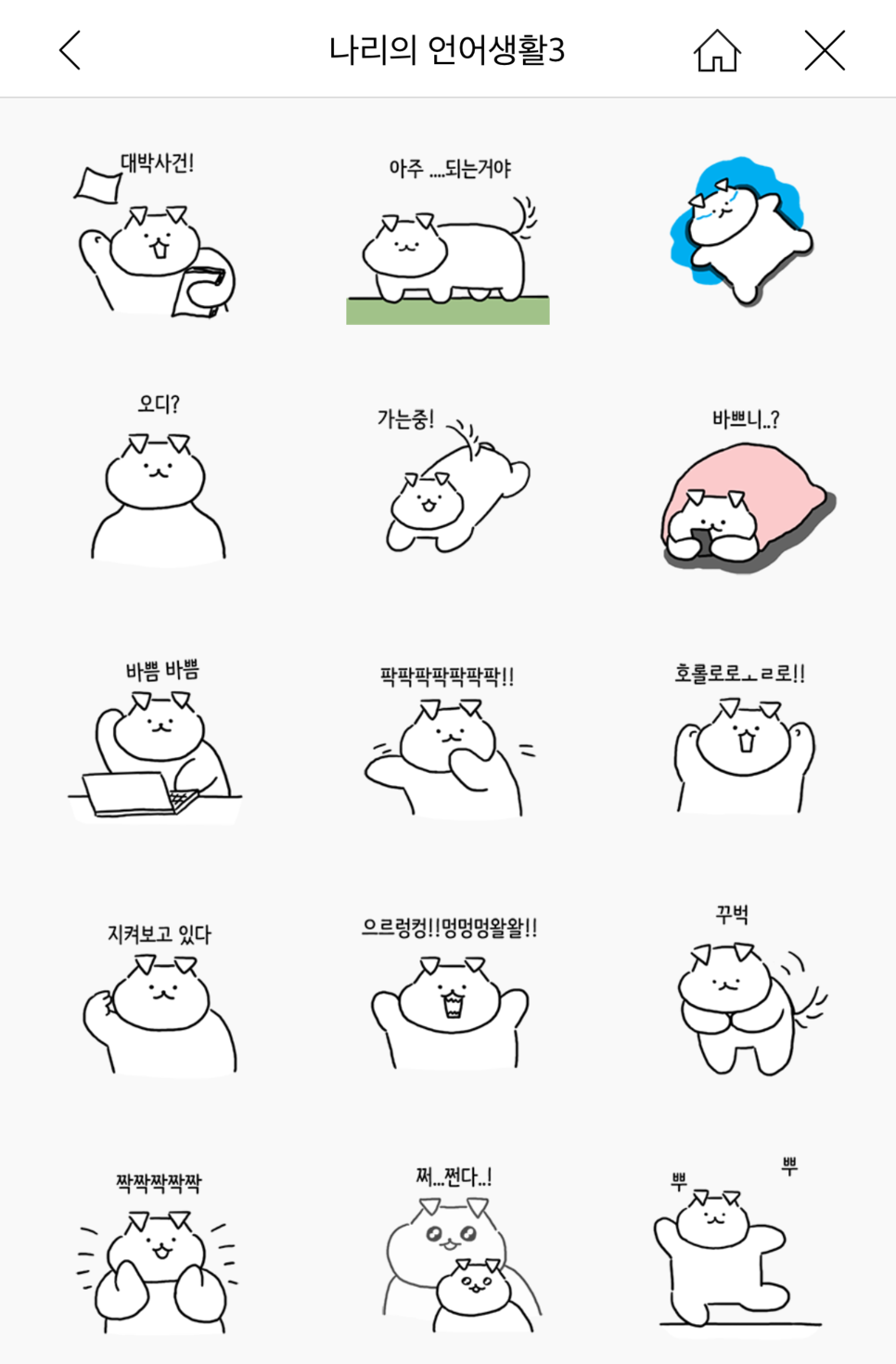
Task: Preview the 대박사건! sticker
Action: click(x=158, y=237)
